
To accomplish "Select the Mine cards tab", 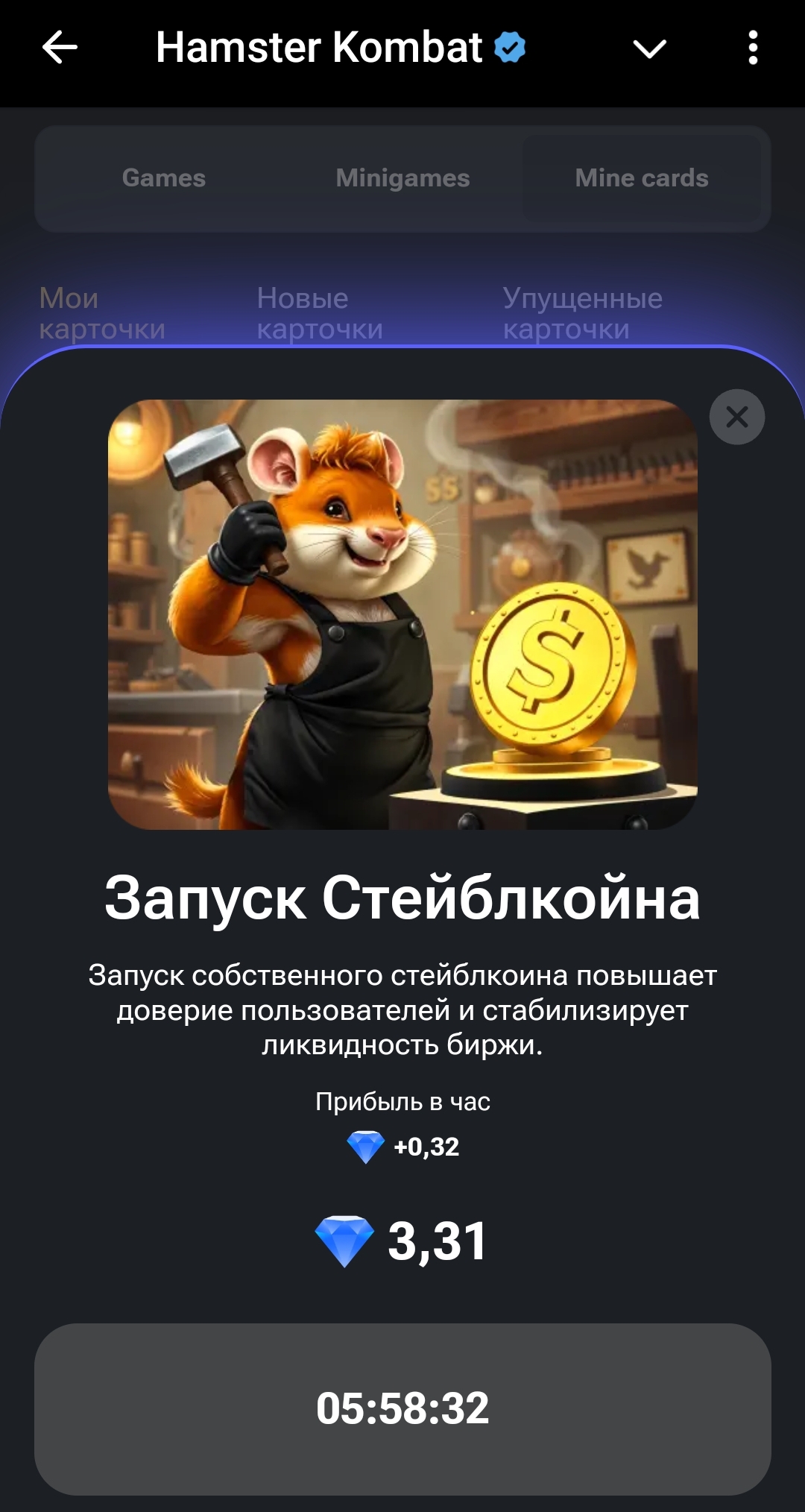I will [x=642, y=178].
